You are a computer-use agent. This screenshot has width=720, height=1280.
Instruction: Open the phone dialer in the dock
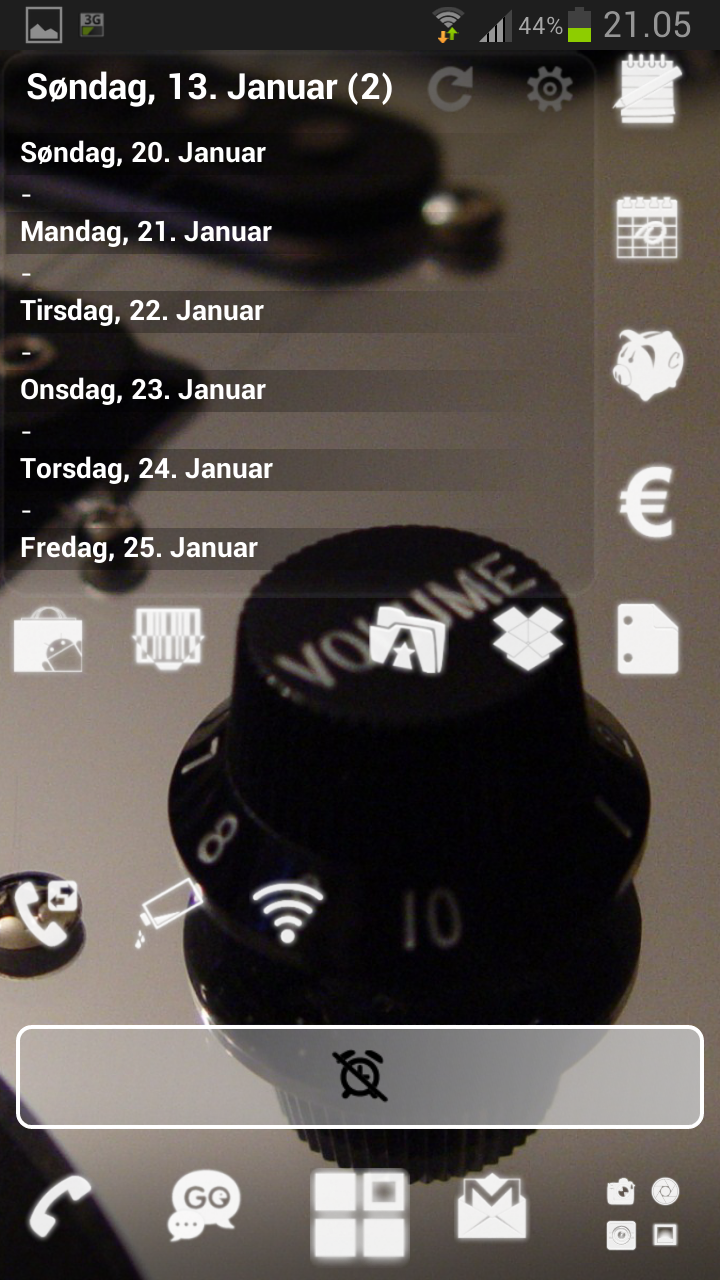pos(60,1205)
